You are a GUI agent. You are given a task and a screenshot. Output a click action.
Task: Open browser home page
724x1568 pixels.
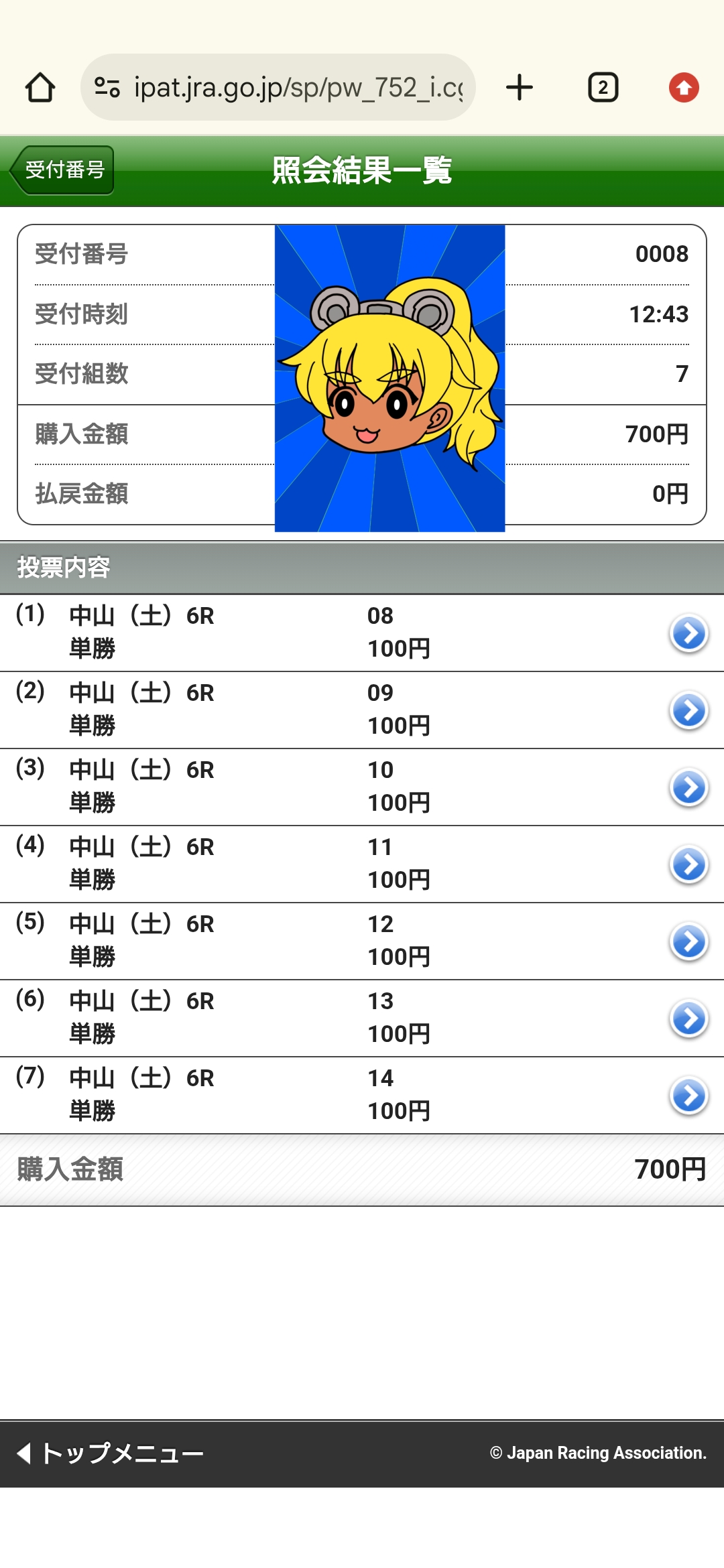(x=40, y=88)
